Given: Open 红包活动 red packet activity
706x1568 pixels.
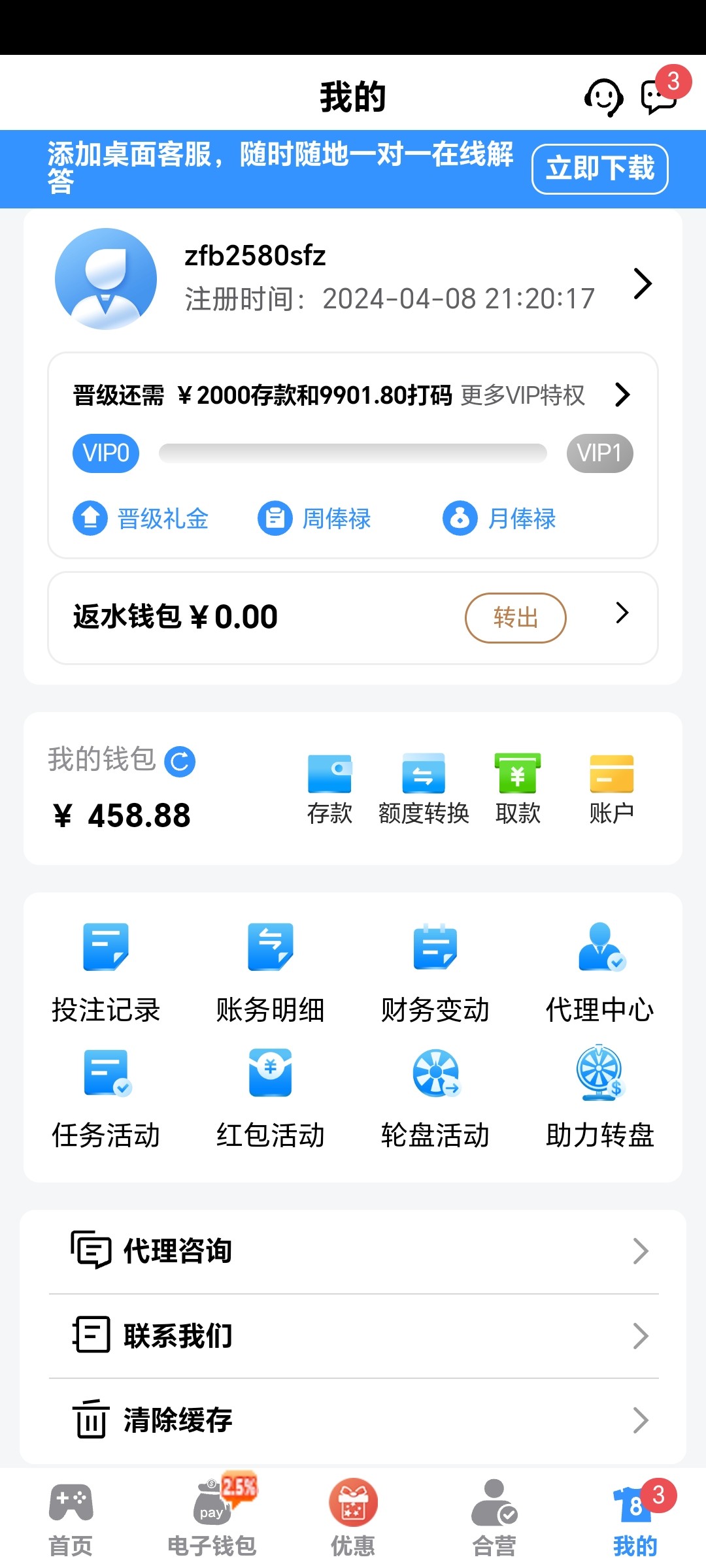Looking at the screenshot, I should [x=271, y=1098].
